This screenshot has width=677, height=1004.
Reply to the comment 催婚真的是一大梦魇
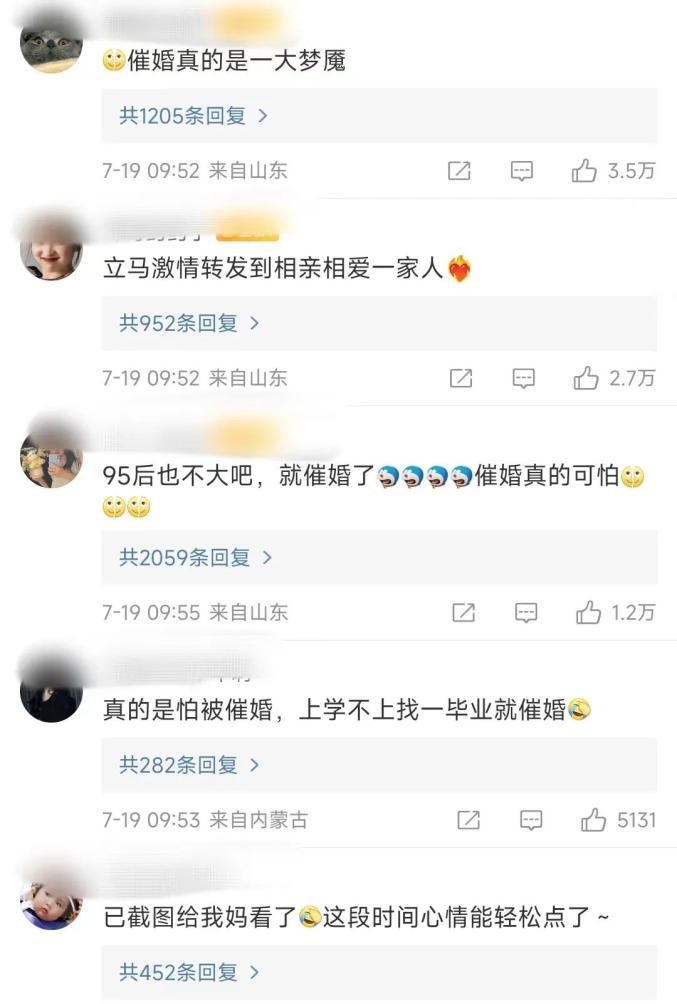click(x=522, y=171)
